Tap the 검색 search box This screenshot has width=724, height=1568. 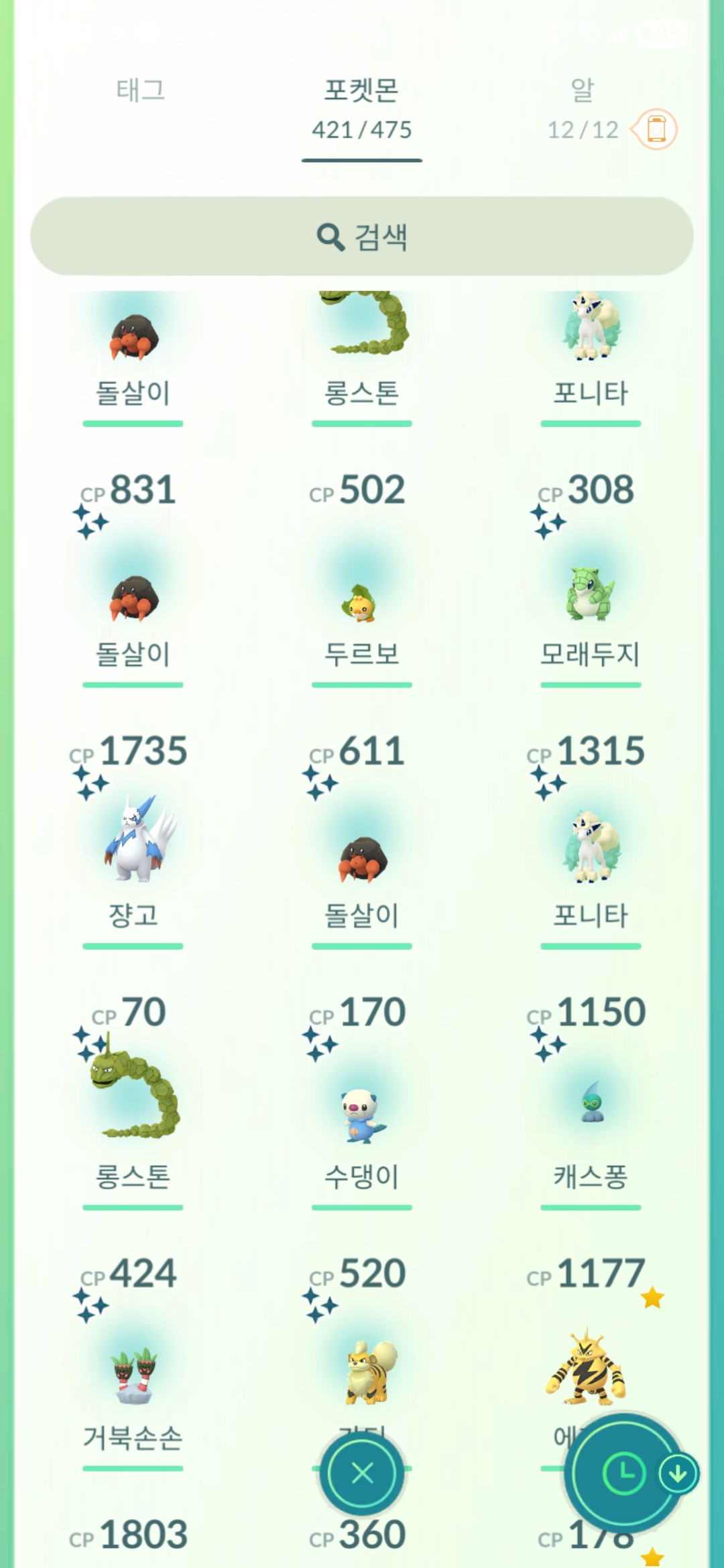pyautogui.click(x=362, y=237)
